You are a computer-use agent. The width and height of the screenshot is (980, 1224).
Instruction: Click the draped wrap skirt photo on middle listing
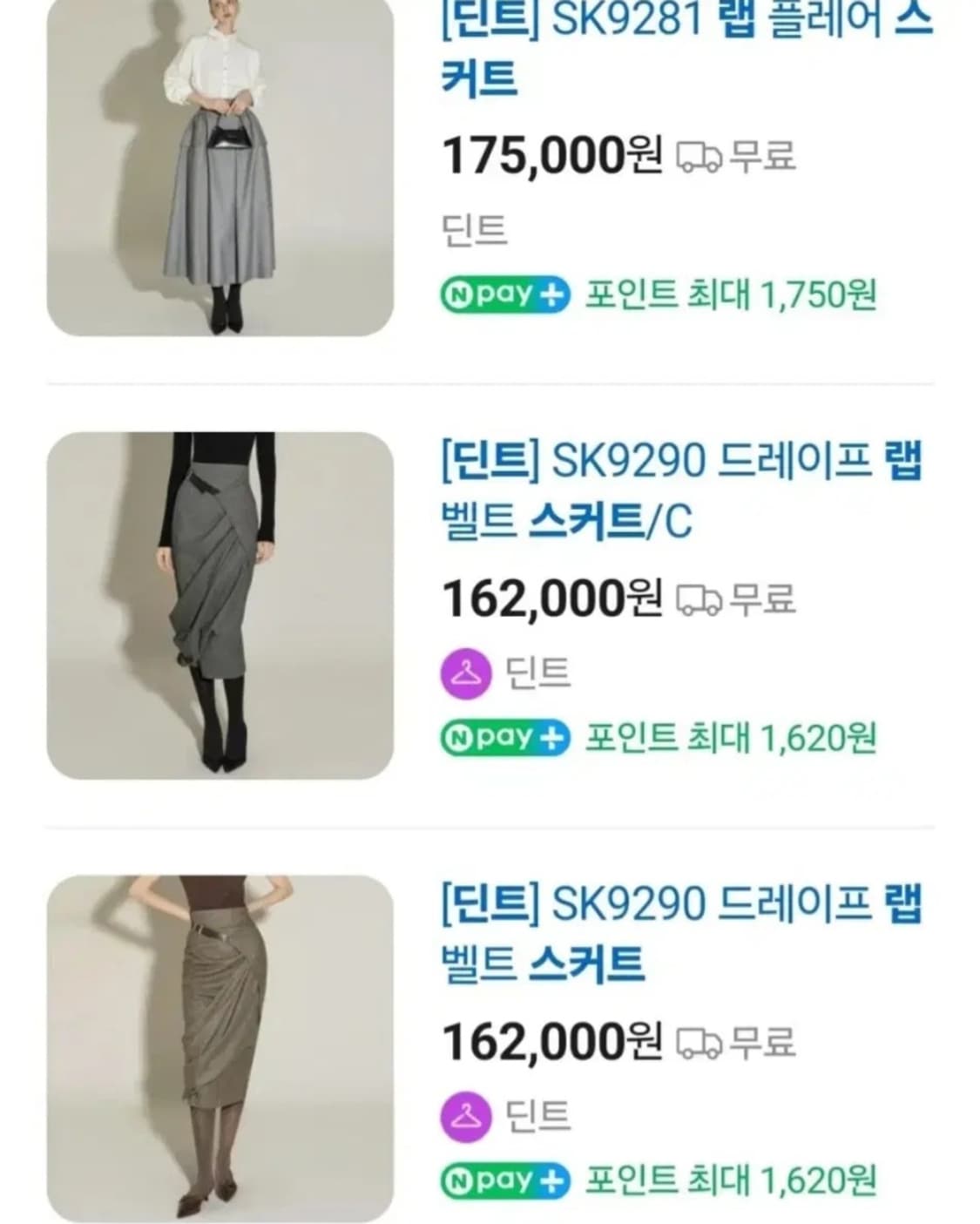215,605
